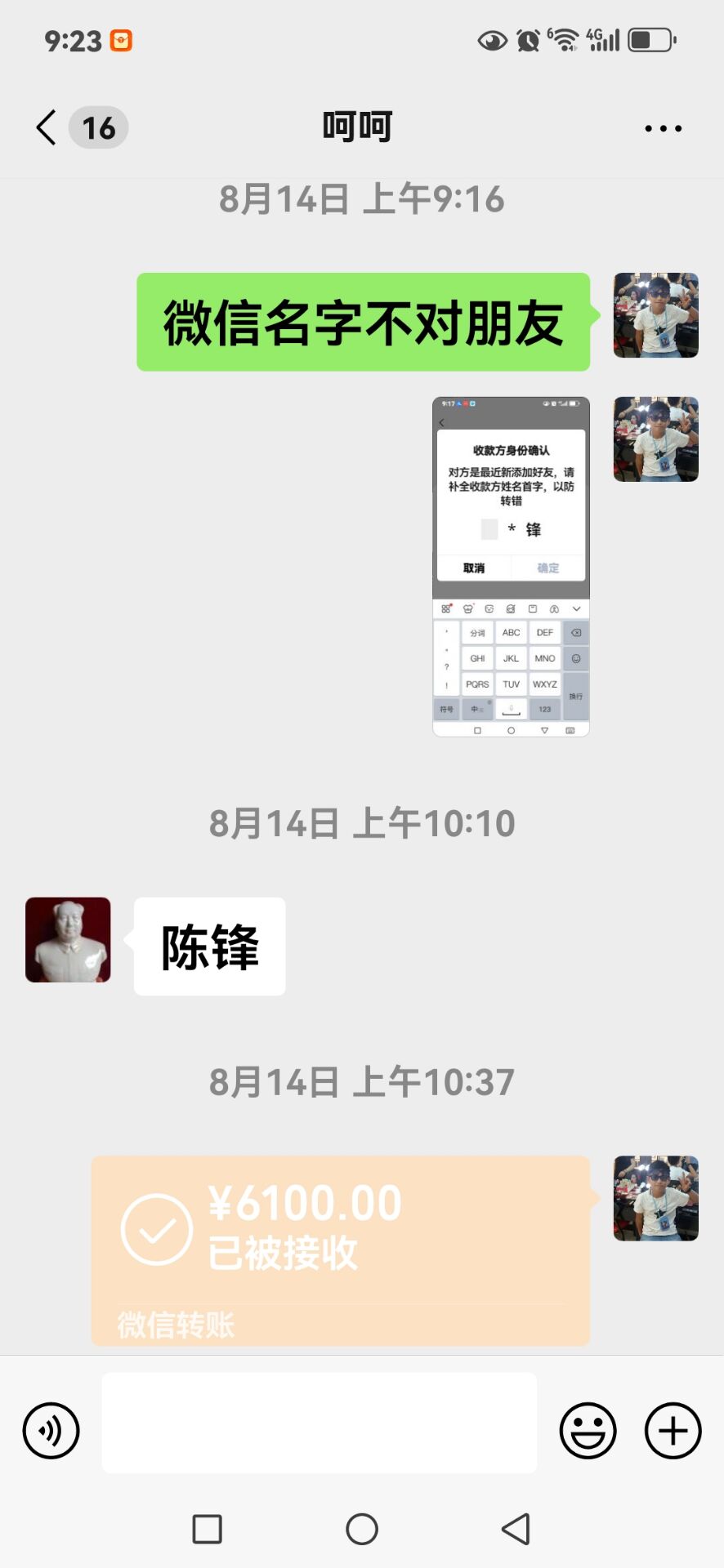
Task: Open the emoji picker
Action: point(588,1431)
